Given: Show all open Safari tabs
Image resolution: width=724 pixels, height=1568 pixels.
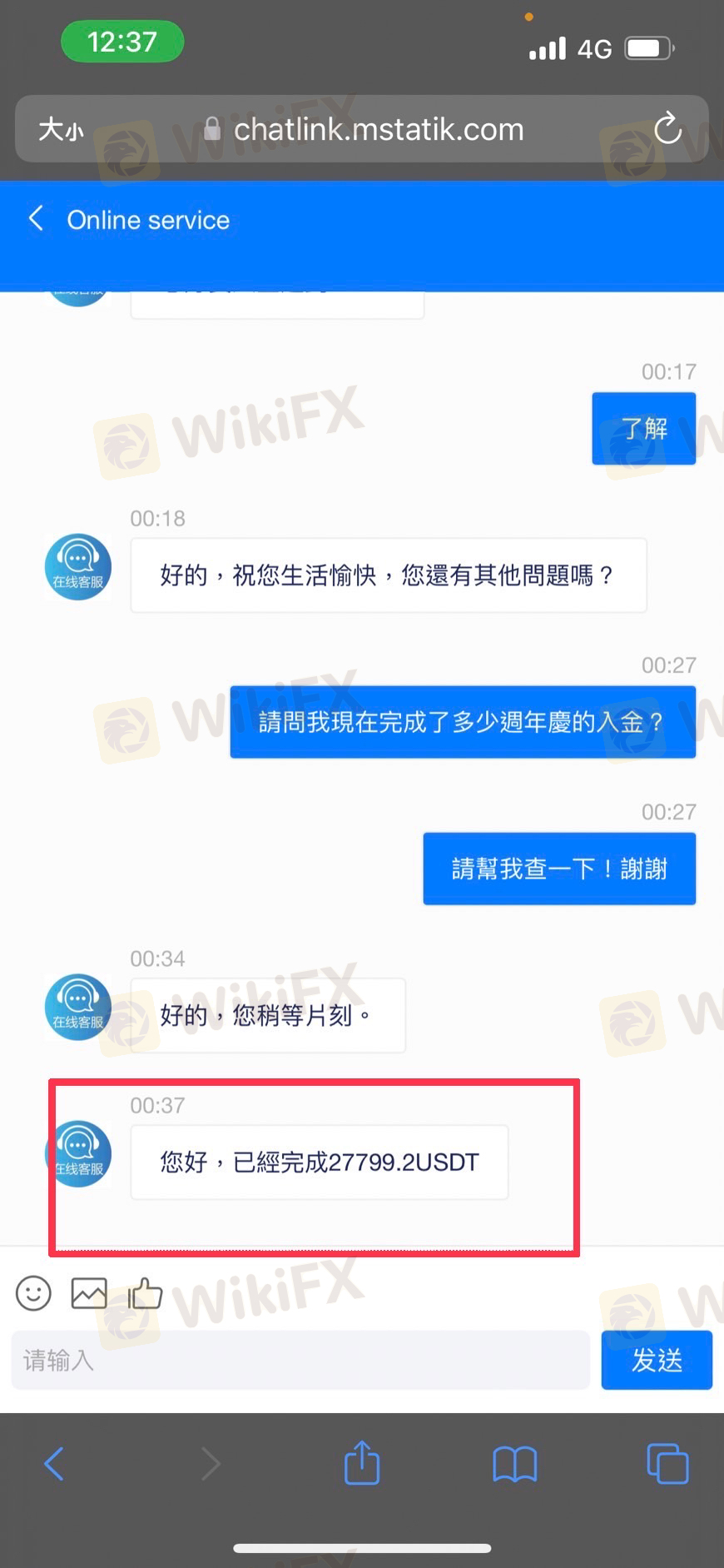Looking at the screenshot, I should pos(667,1463).
